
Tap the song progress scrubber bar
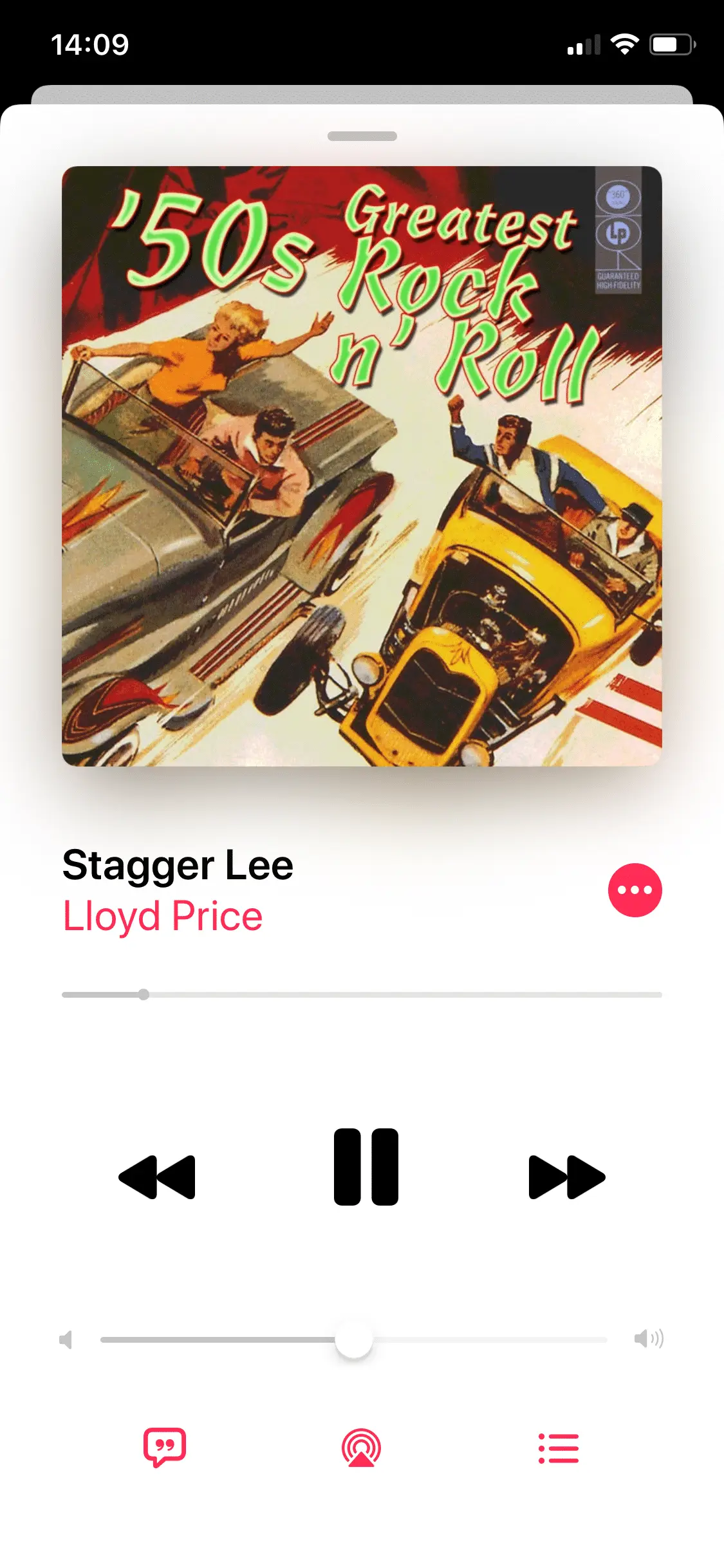362,994
